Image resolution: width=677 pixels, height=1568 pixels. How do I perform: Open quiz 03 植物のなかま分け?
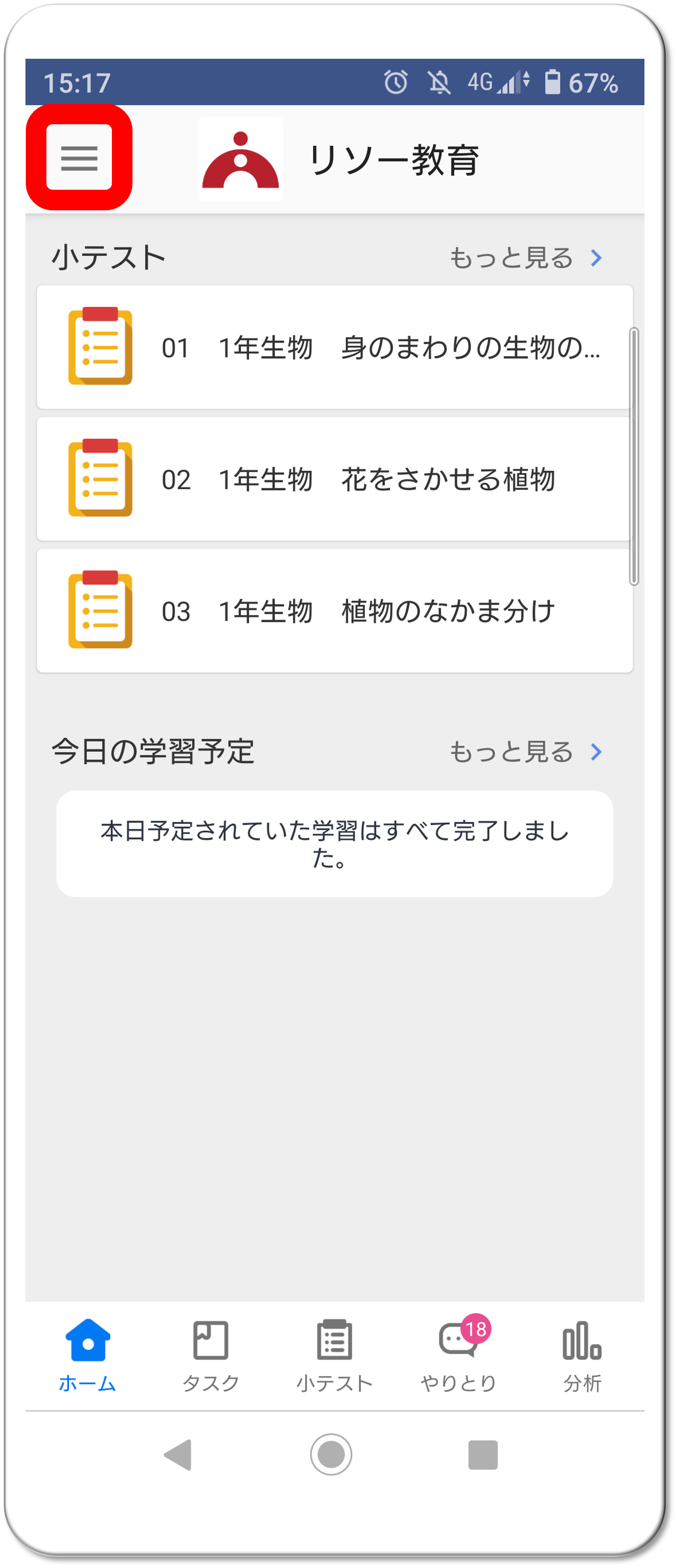pos(334,611)
